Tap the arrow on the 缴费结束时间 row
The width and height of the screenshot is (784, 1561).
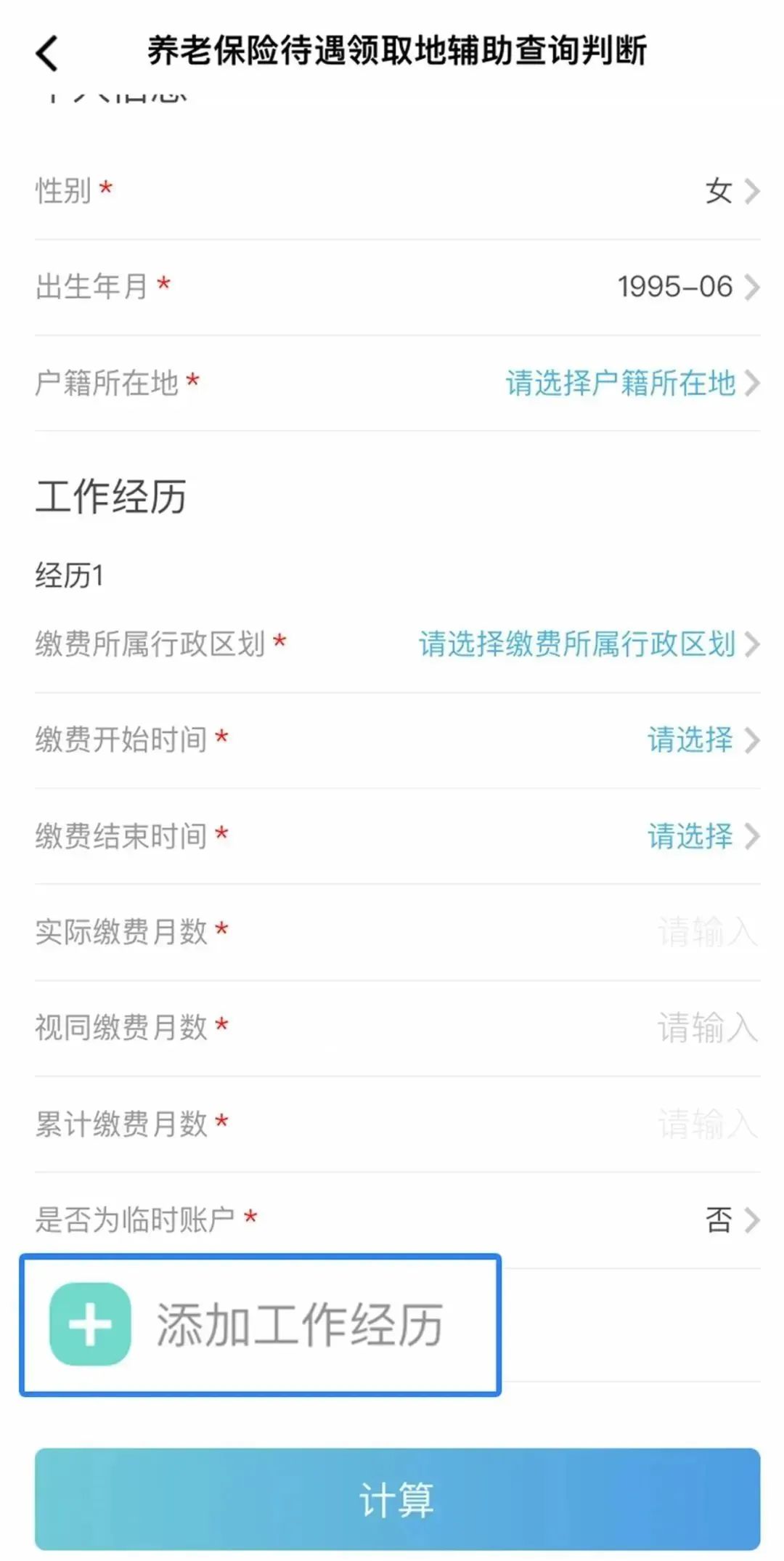click(753, 837)
